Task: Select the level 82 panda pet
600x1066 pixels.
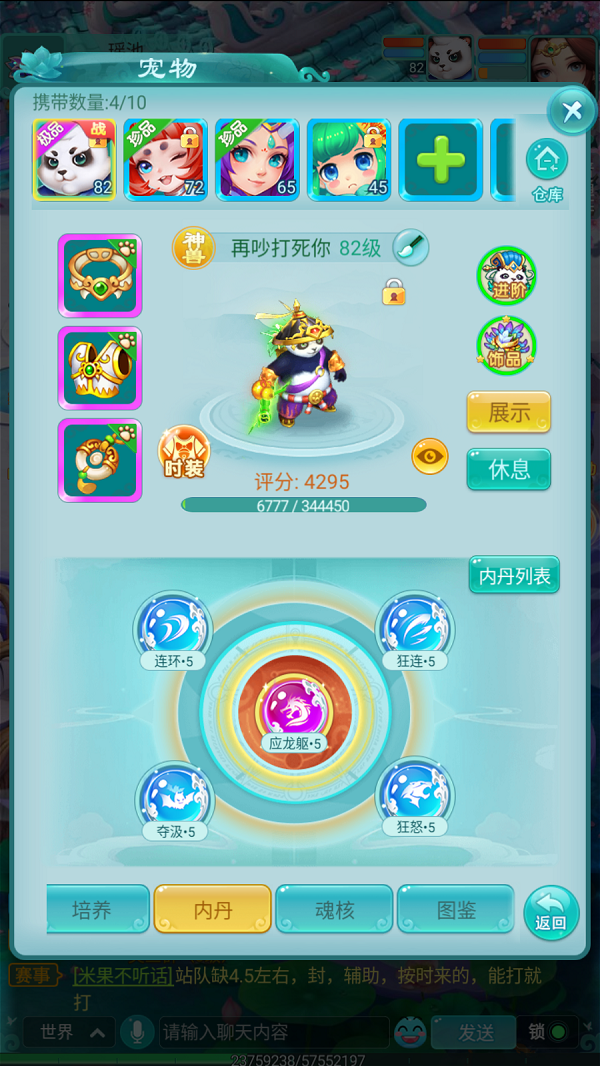Action: pos(74,160)
